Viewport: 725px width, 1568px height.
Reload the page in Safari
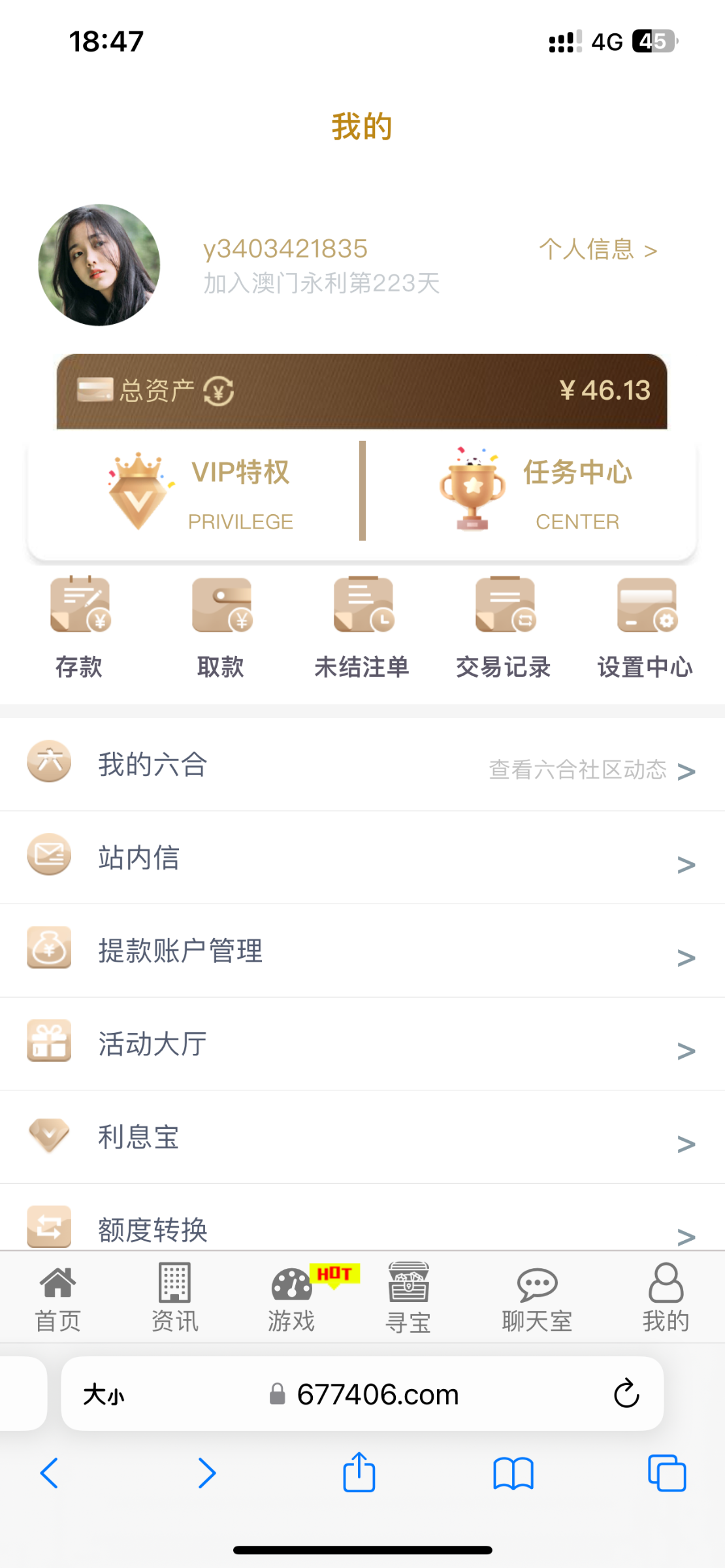point(626,1394)
